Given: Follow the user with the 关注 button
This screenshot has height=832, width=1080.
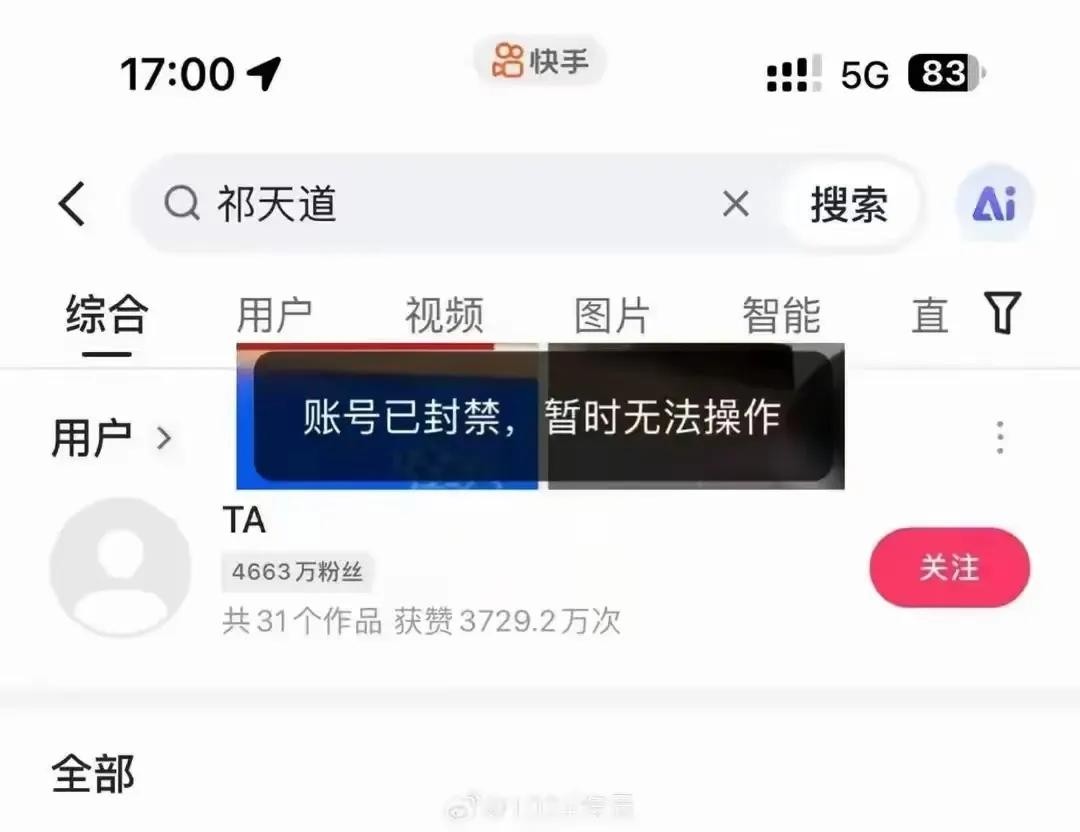Looking at the screenshot, I should [x=949, y=568].
